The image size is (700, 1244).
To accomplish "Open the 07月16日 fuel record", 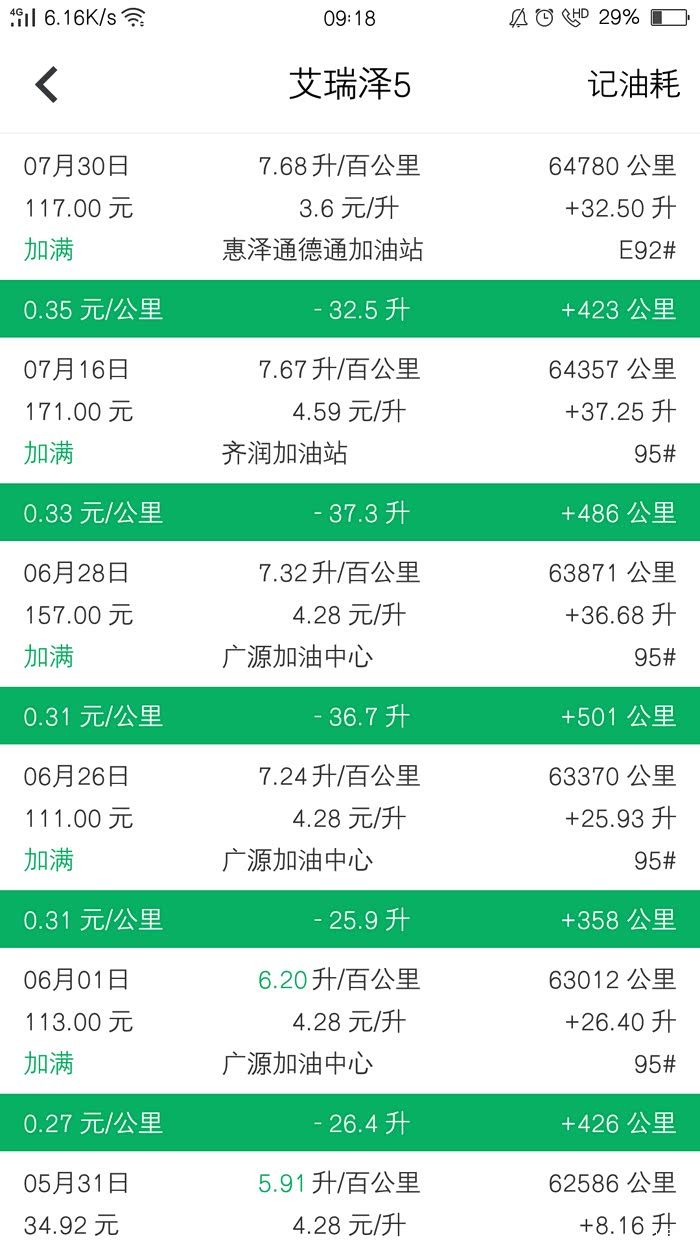I will tap(350, 411).
